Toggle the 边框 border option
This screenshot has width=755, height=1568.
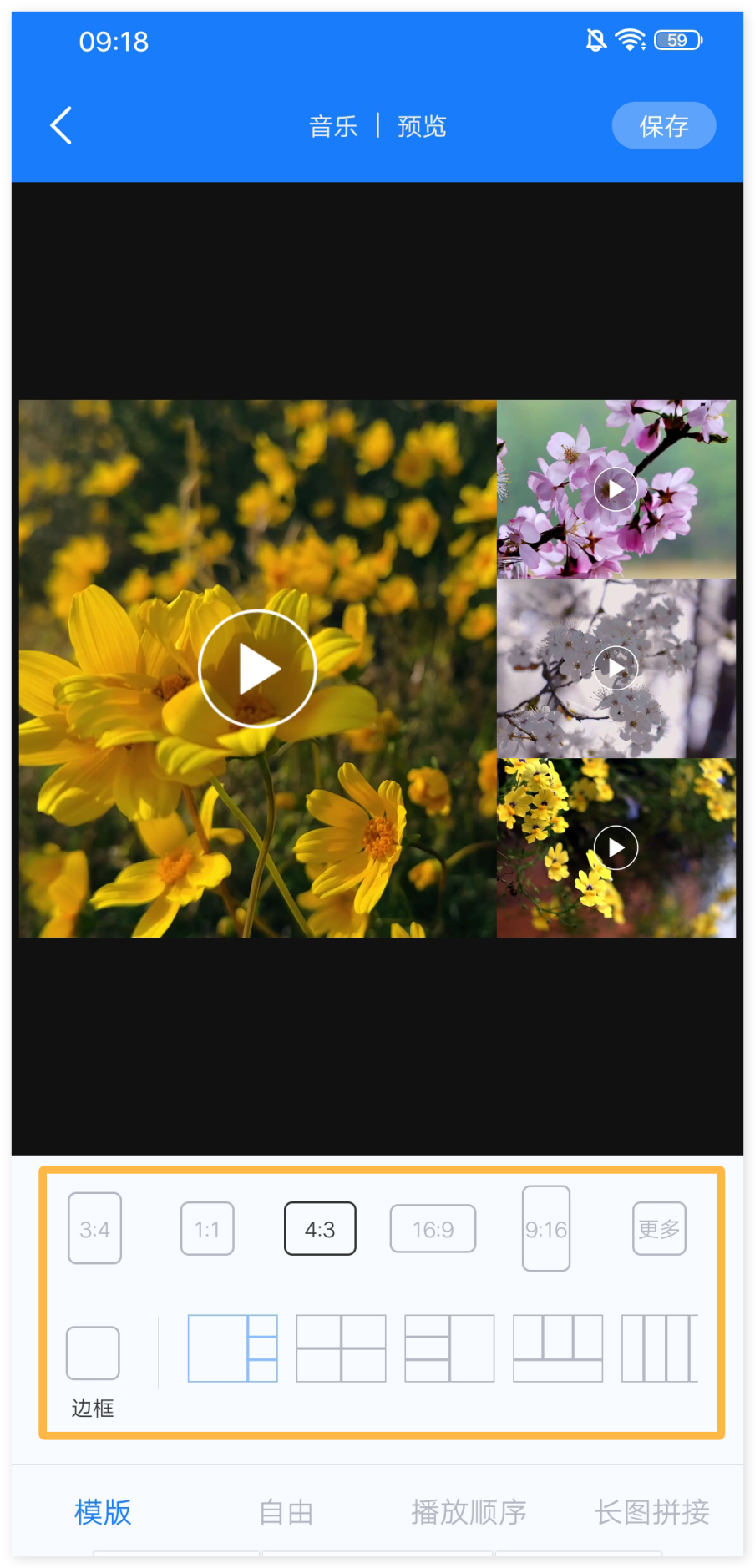[x=93, y=1353]
